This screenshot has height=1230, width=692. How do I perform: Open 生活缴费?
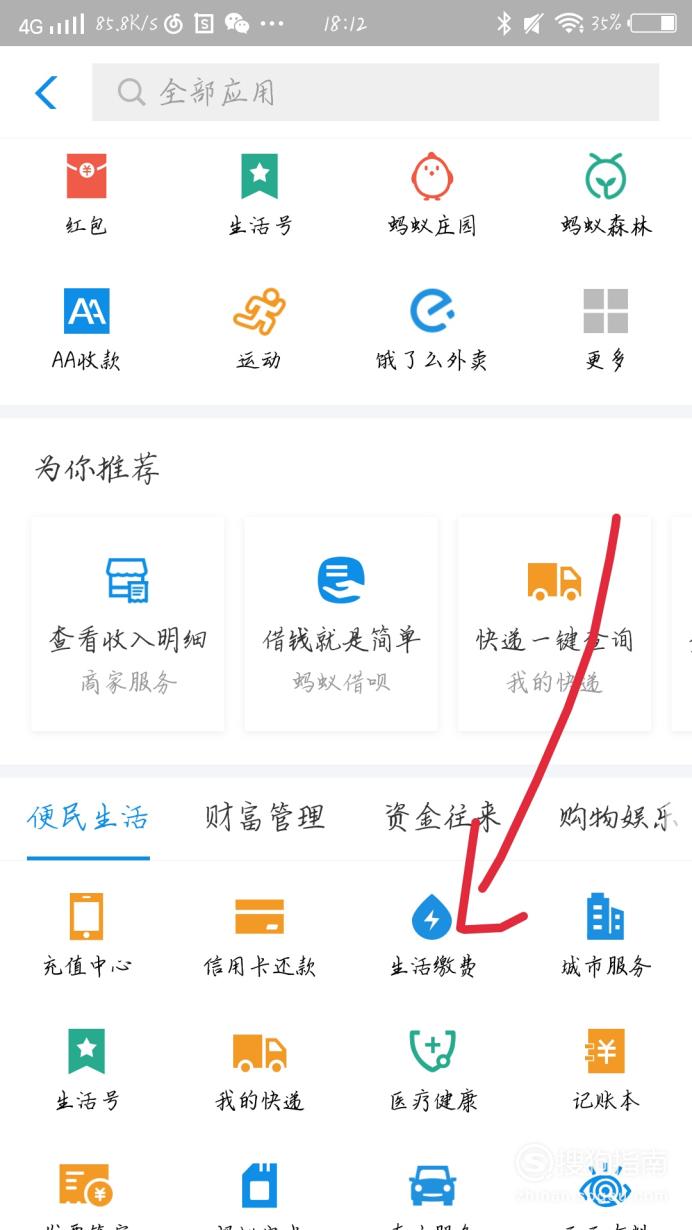pos(432,935)
